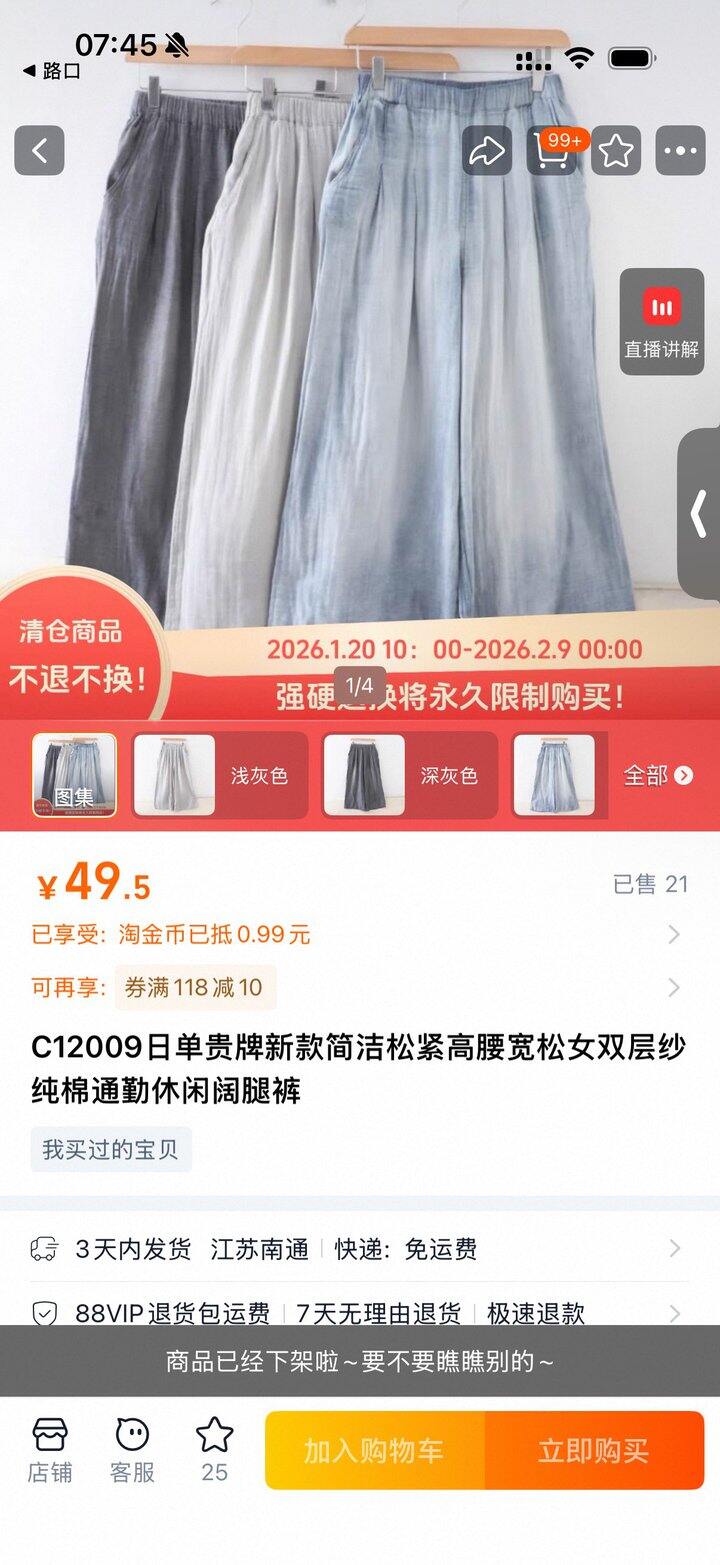Open shipping details for 3天内发货
This screenshot has width=720, height=1565.
coord(360,1249)
